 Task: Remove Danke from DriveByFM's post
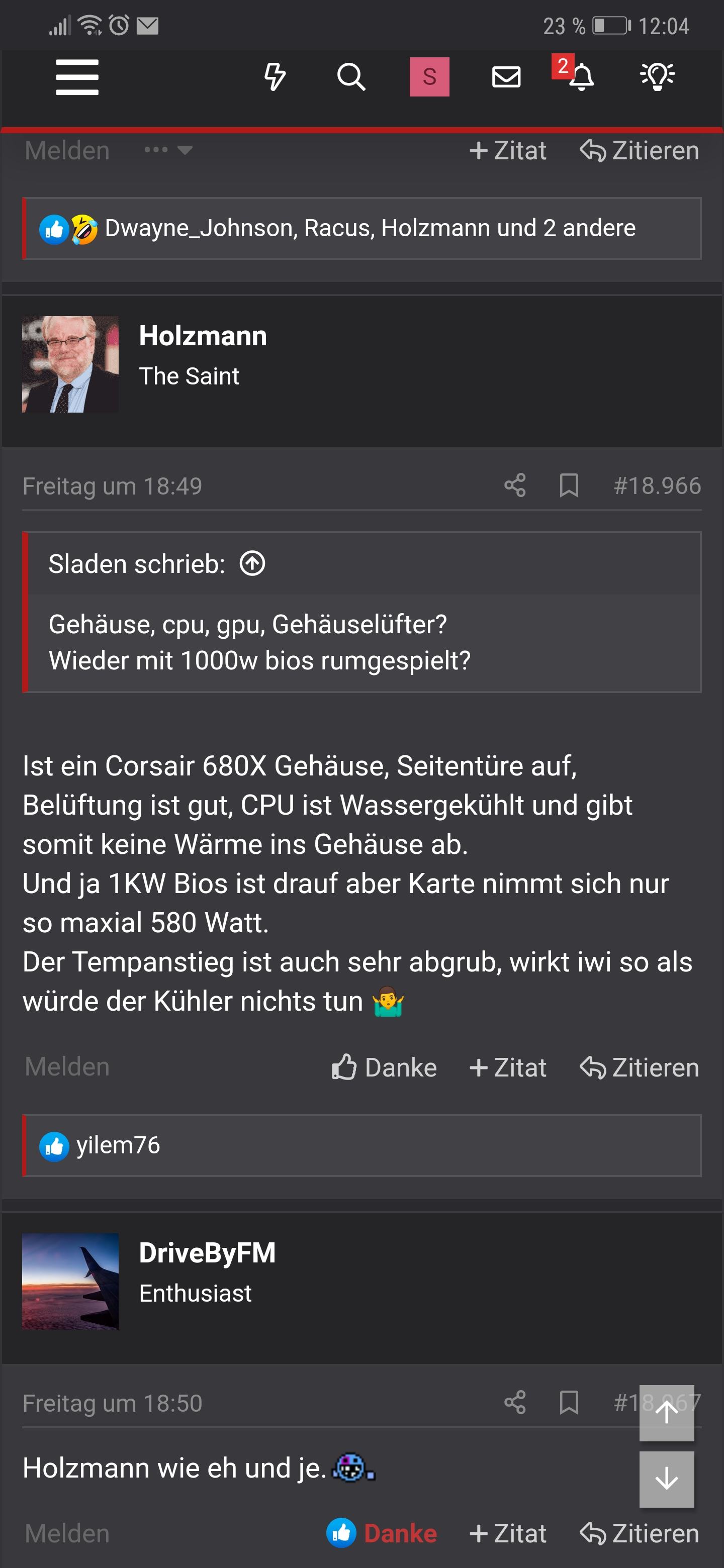[382, 1533]
